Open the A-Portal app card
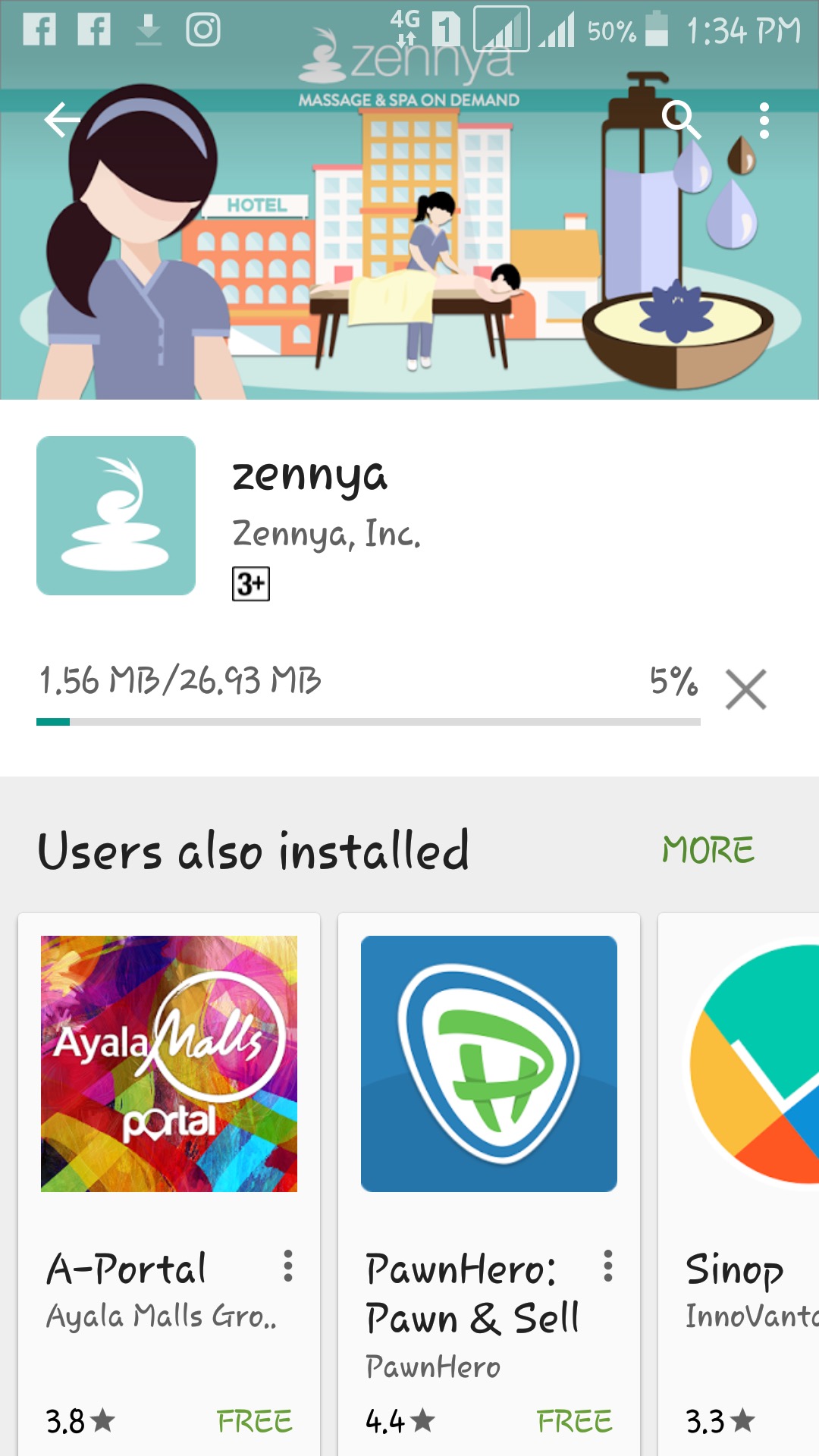The width and height of the screenshot is (819, 1456). tap(169, 1184)
